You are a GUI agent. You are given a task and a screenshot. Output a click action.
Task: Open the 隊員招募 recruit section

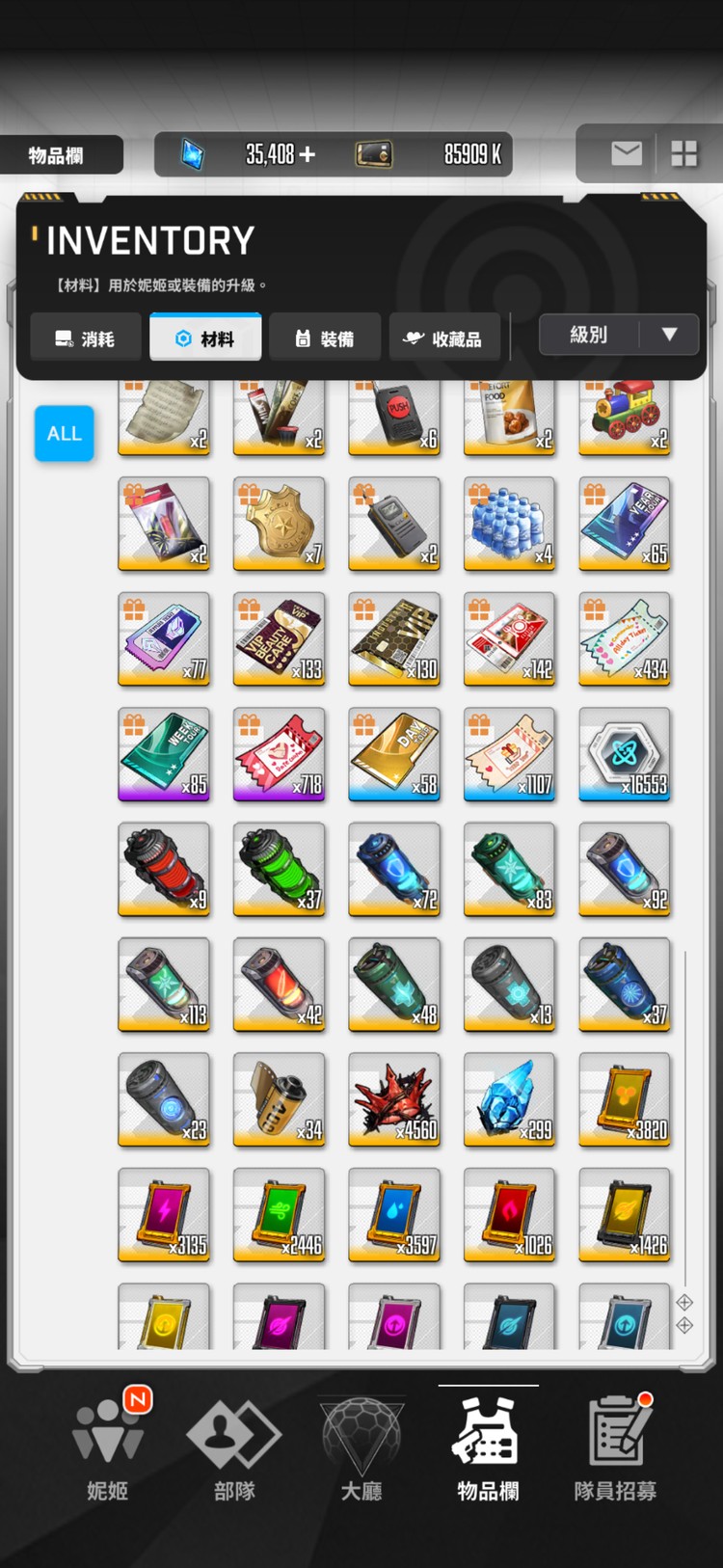[615, 1446]
